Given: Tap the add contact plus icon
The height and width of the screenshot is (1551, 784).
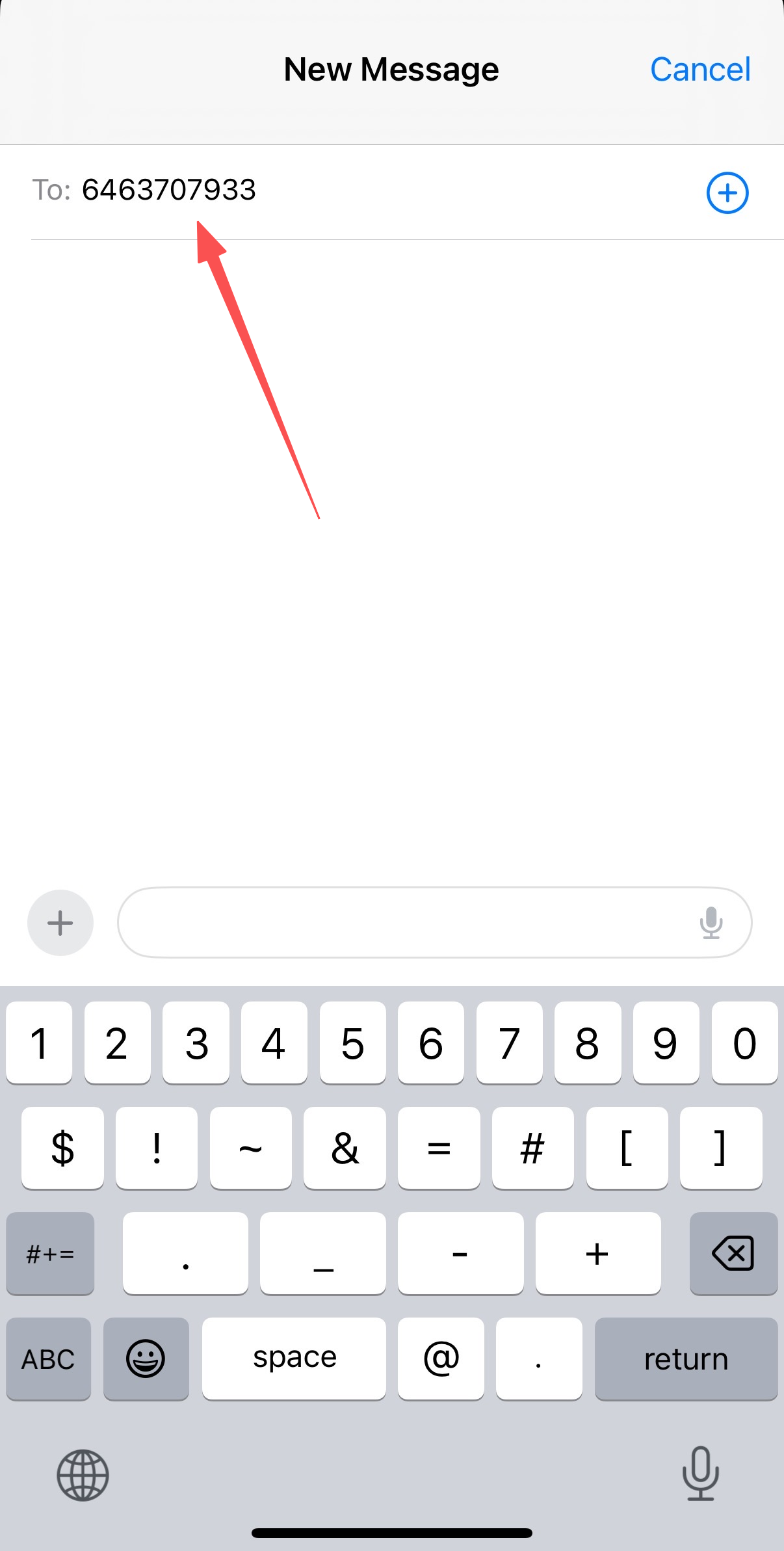Looking at the screenshot, I should 726,192.
